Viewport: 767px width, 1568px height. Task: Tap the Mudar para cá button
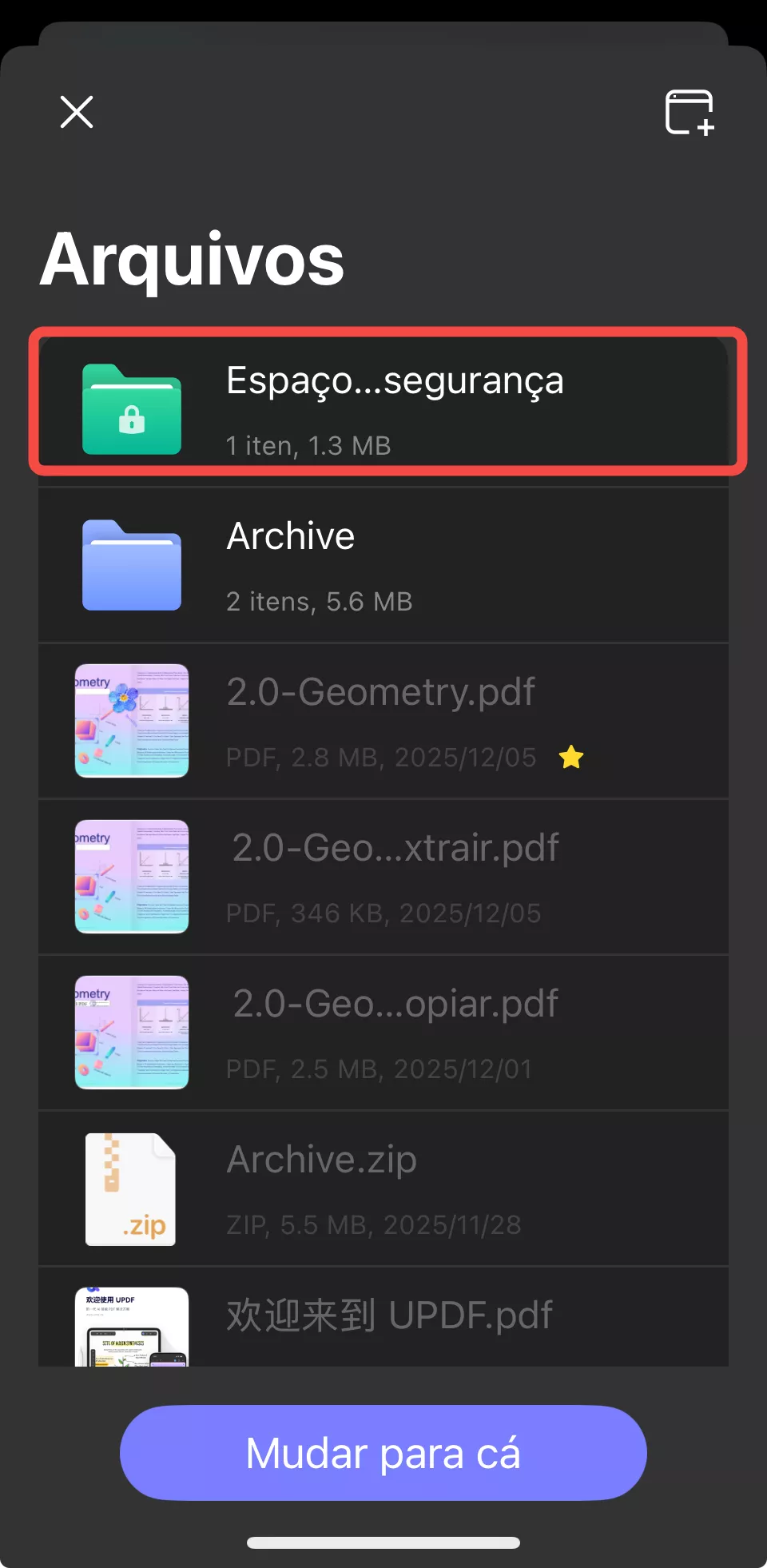(x=383, y=1453)
